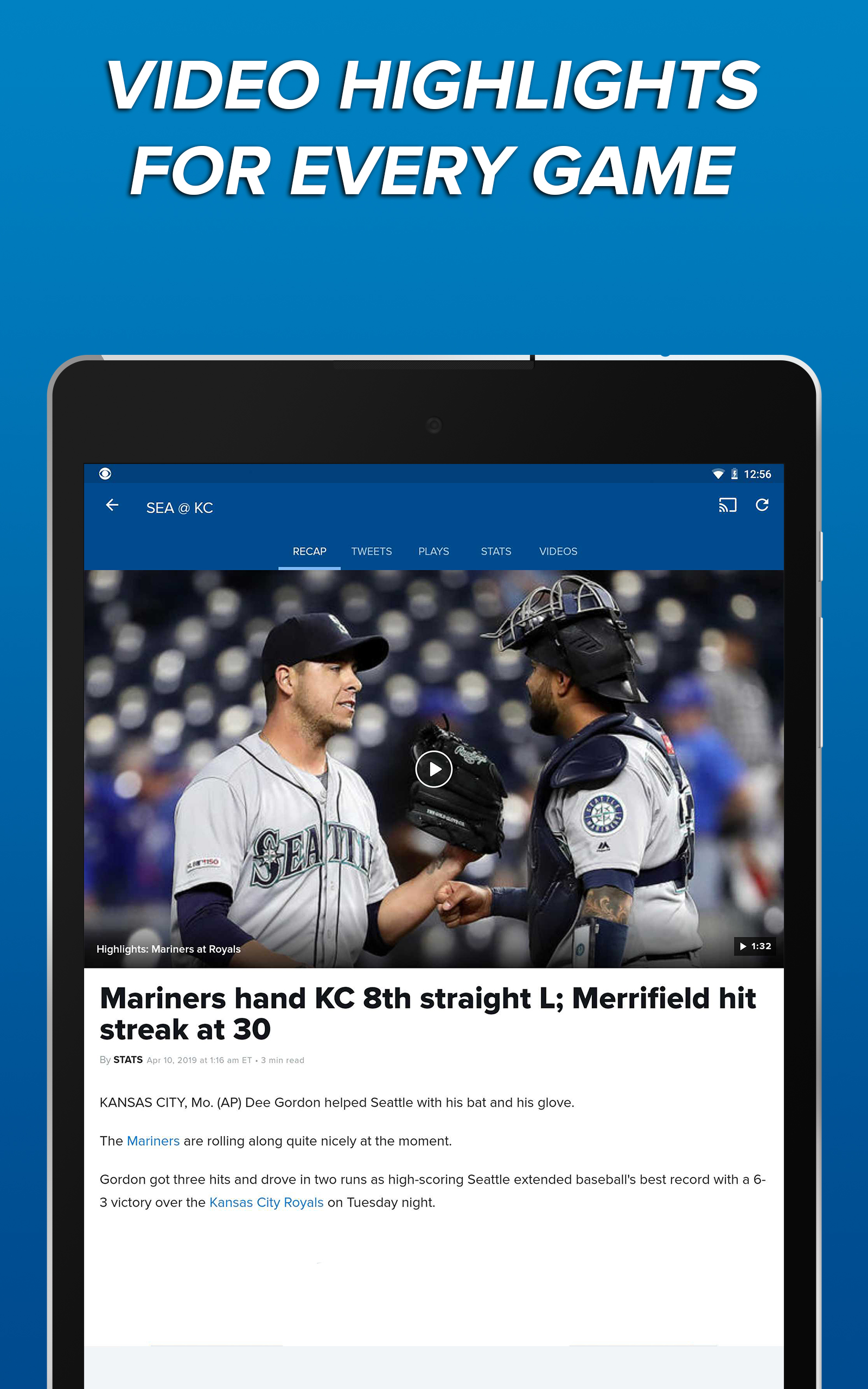Screen dimensions: 868x1389
Task: Open the VIDEOS tab
Action: [x=559, y=551]
